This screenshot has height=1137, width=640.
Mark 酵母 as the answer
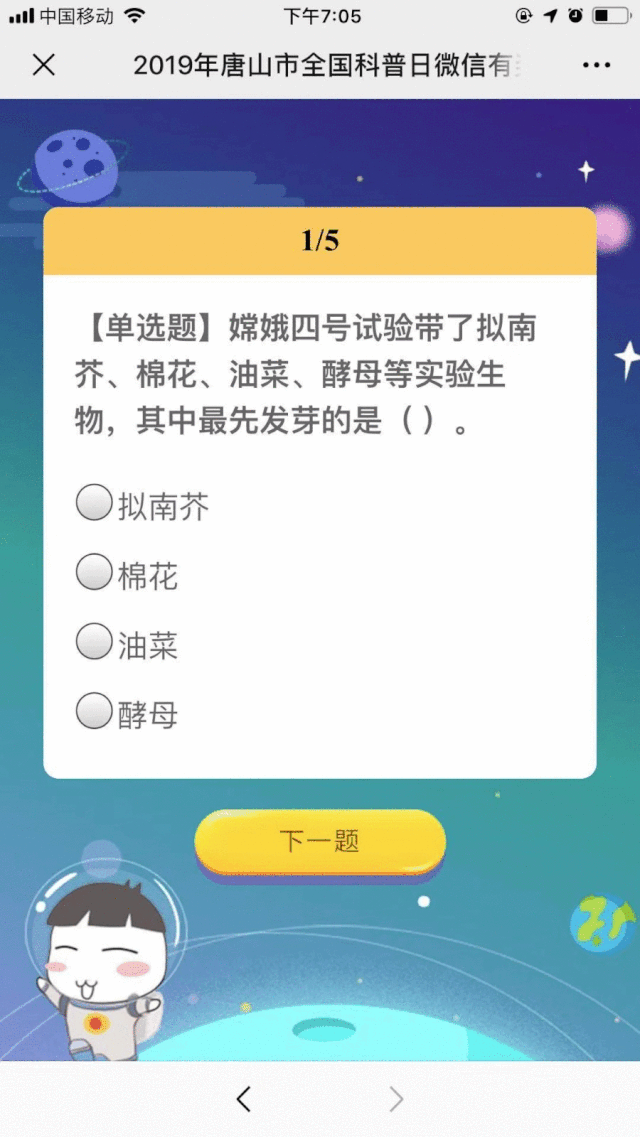click(93, 712)
